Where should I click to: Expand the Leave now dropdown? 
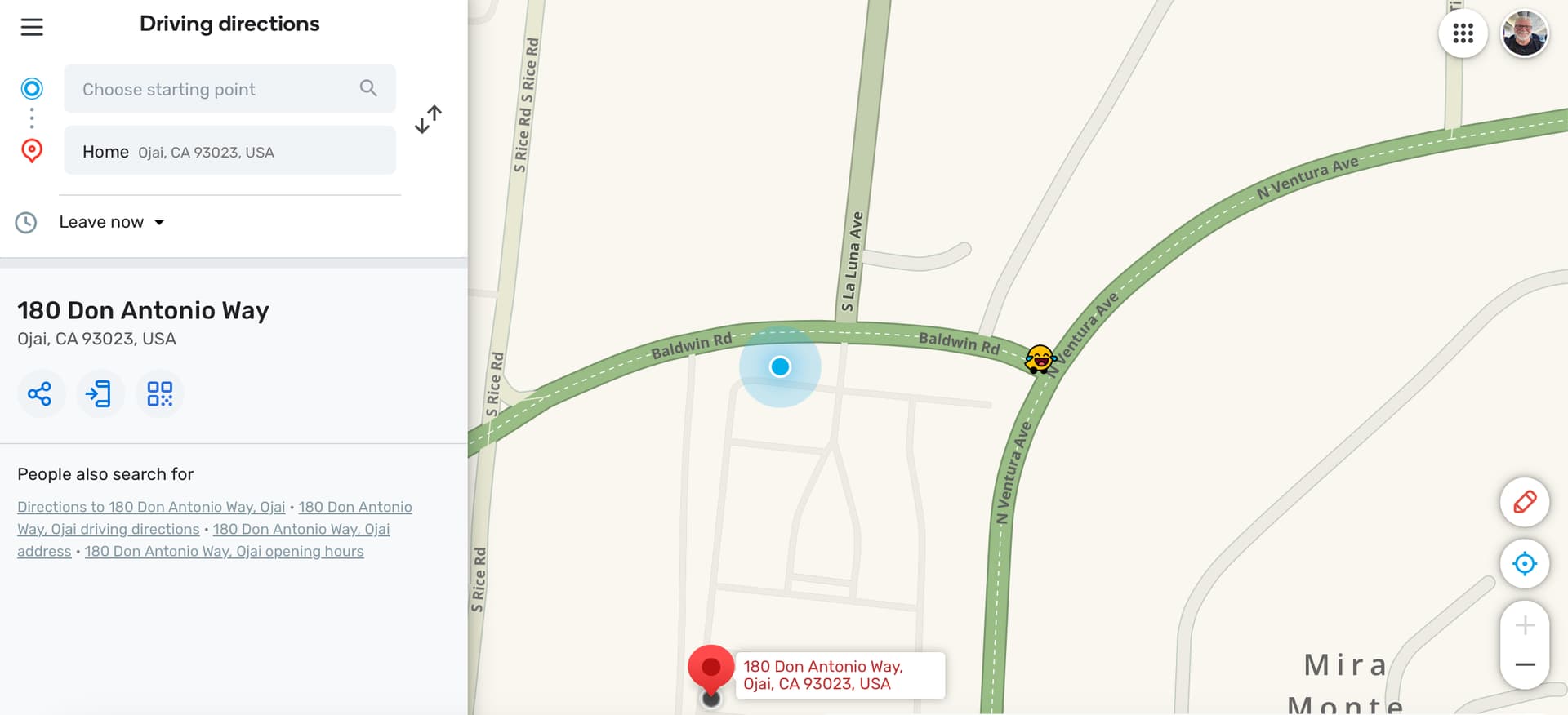click(112, 222)
